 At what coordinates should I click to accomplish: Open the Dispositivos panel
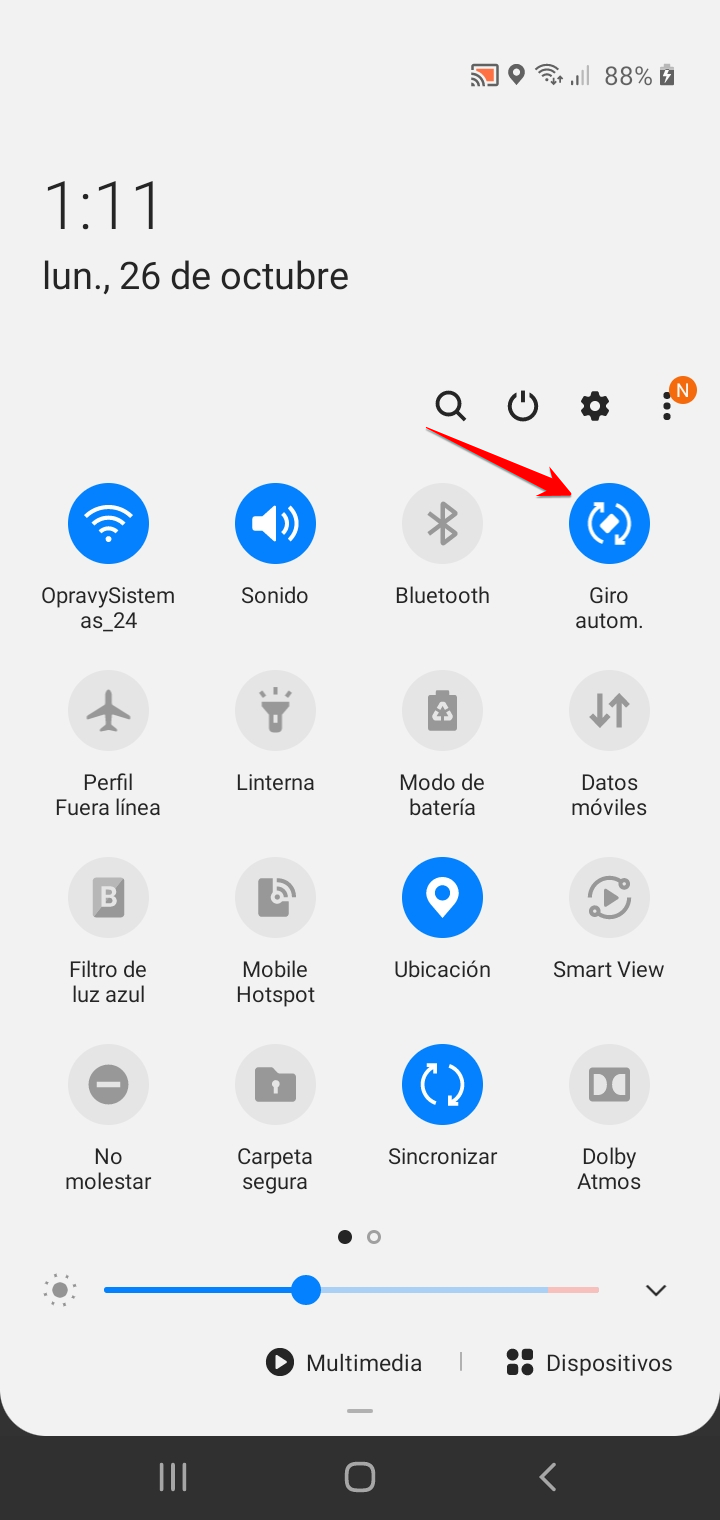click(x=589, y=1362)
